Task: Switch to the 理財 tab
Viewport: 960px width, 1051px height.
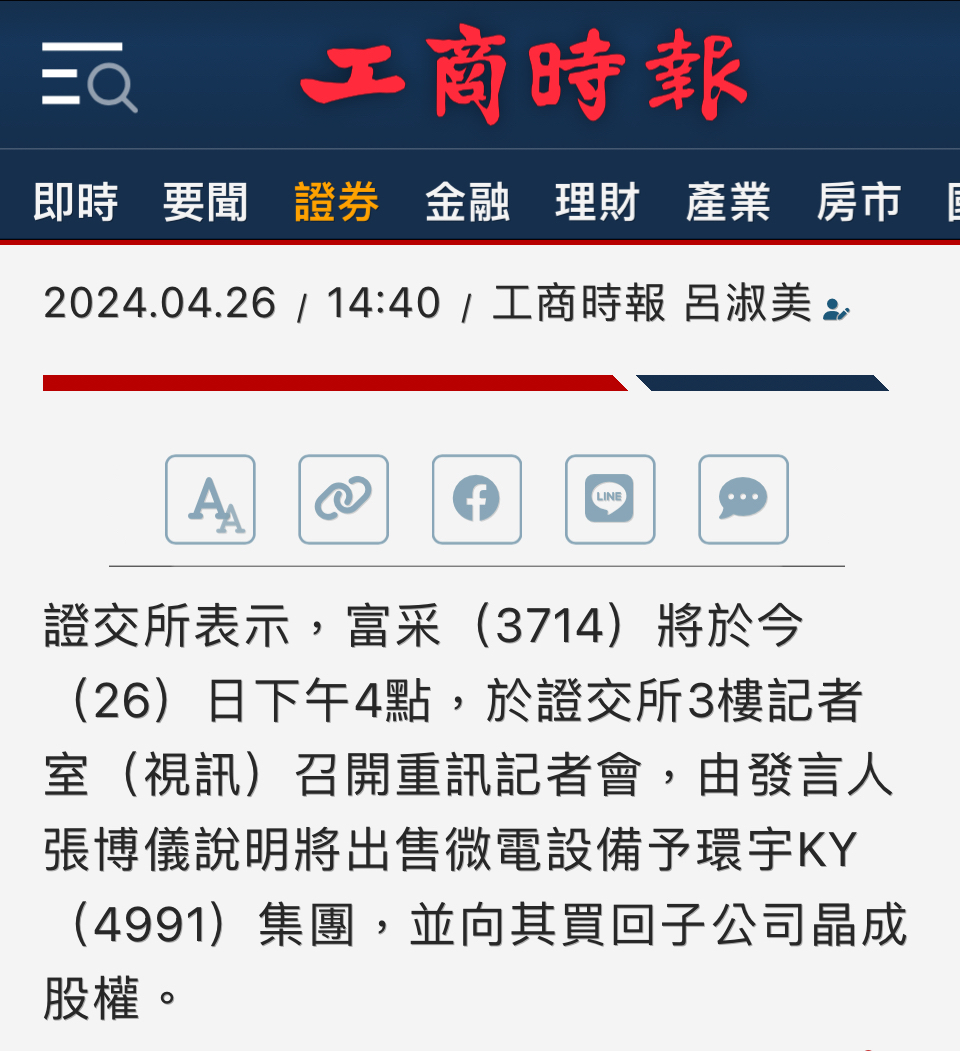Action: [597, 201]
